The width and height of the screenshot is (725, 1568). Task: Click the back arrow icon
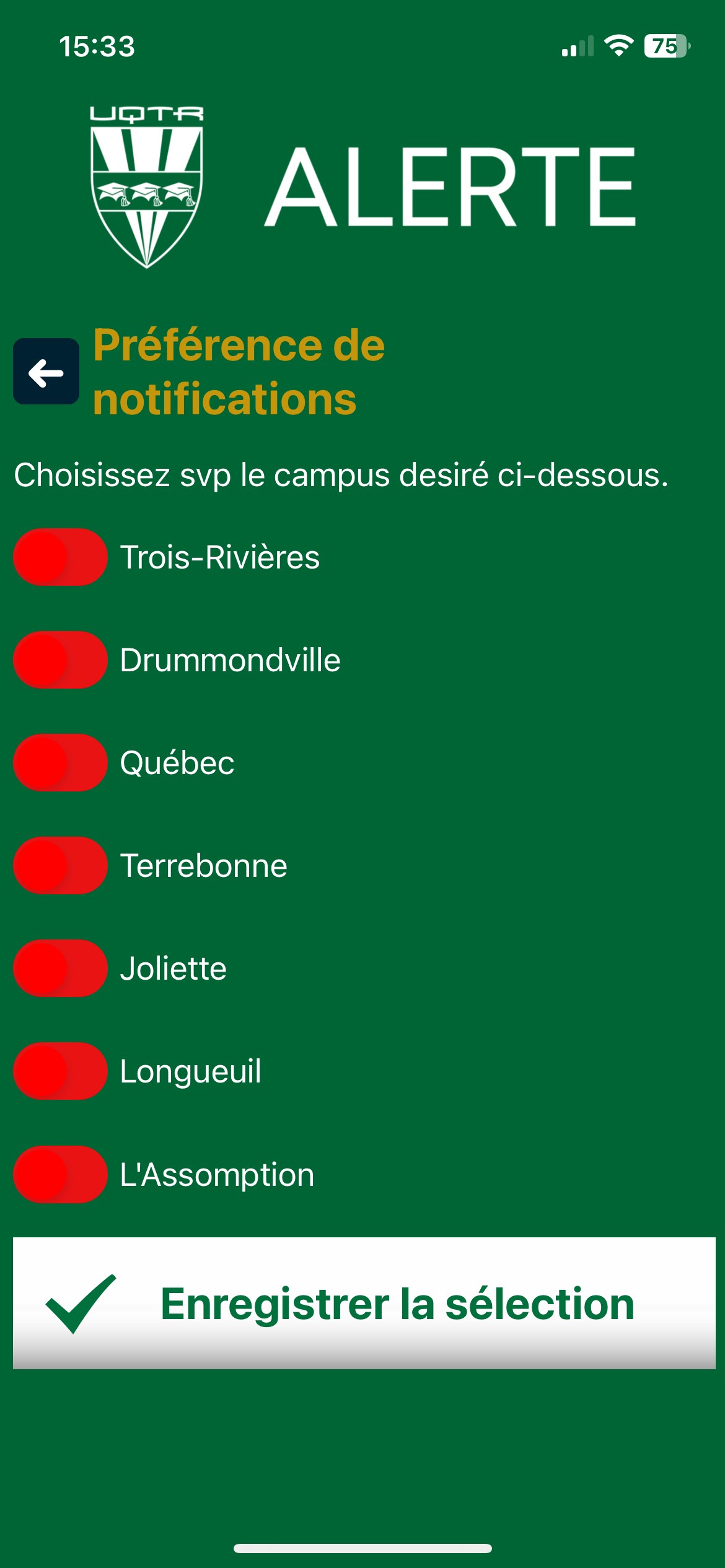(x=46, y=372)
